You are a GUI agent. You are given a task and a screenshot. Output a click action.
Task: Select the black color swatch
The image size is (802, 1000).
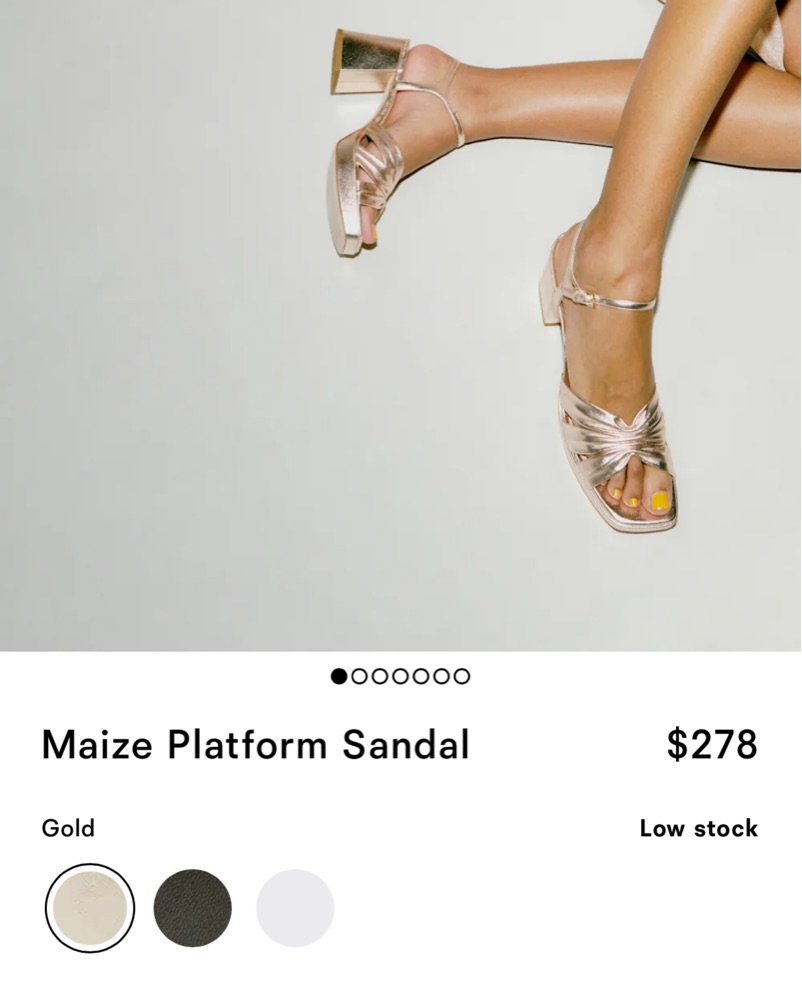192,908
